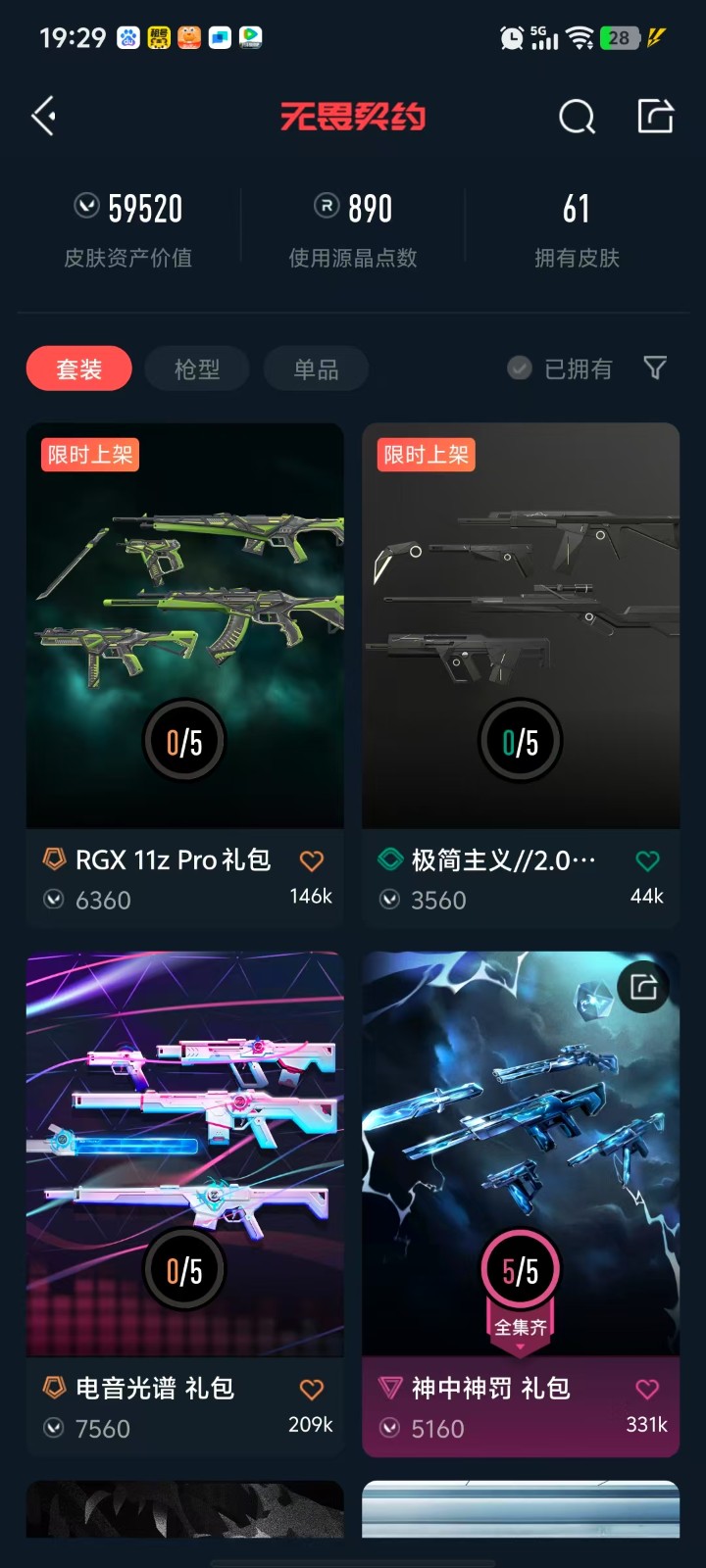Open the RGX 11z Pro 礼包 card

[x=184, y=627]
